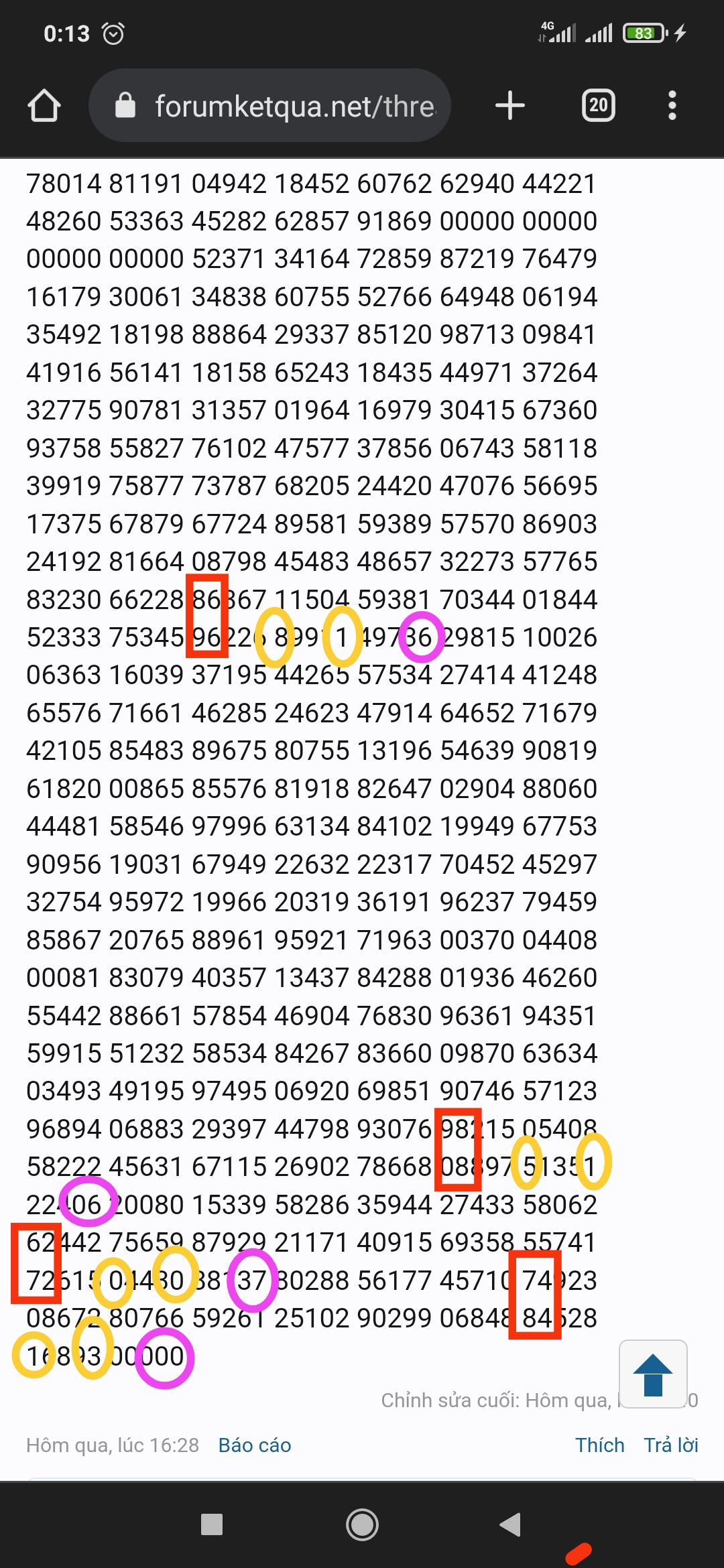The width and height of the screenshot is (724, 1568).
Task: Jump to top with the blue arrow
Action: point(653,1374)
